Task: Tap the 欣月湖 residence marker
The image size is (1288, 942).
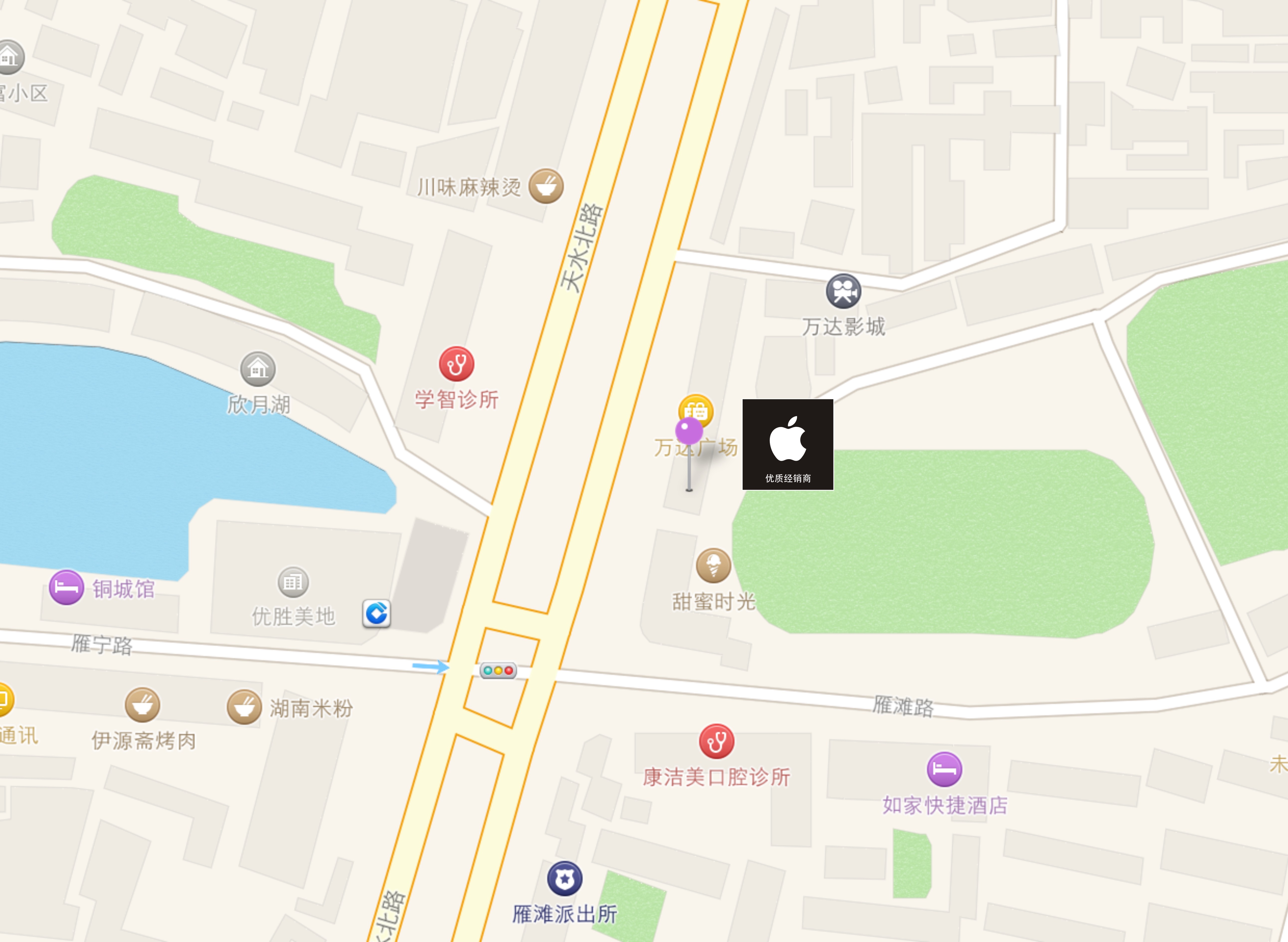Action: [x=258, y=369]
